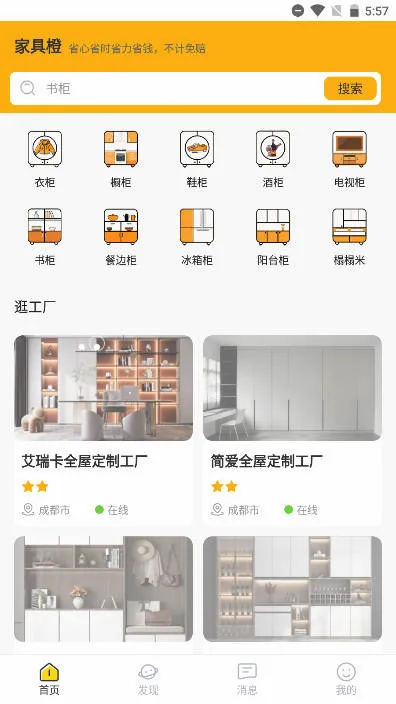Select the 鞋柜 category
This screenshot has height=704, width=396.
(x=197, y=159)
